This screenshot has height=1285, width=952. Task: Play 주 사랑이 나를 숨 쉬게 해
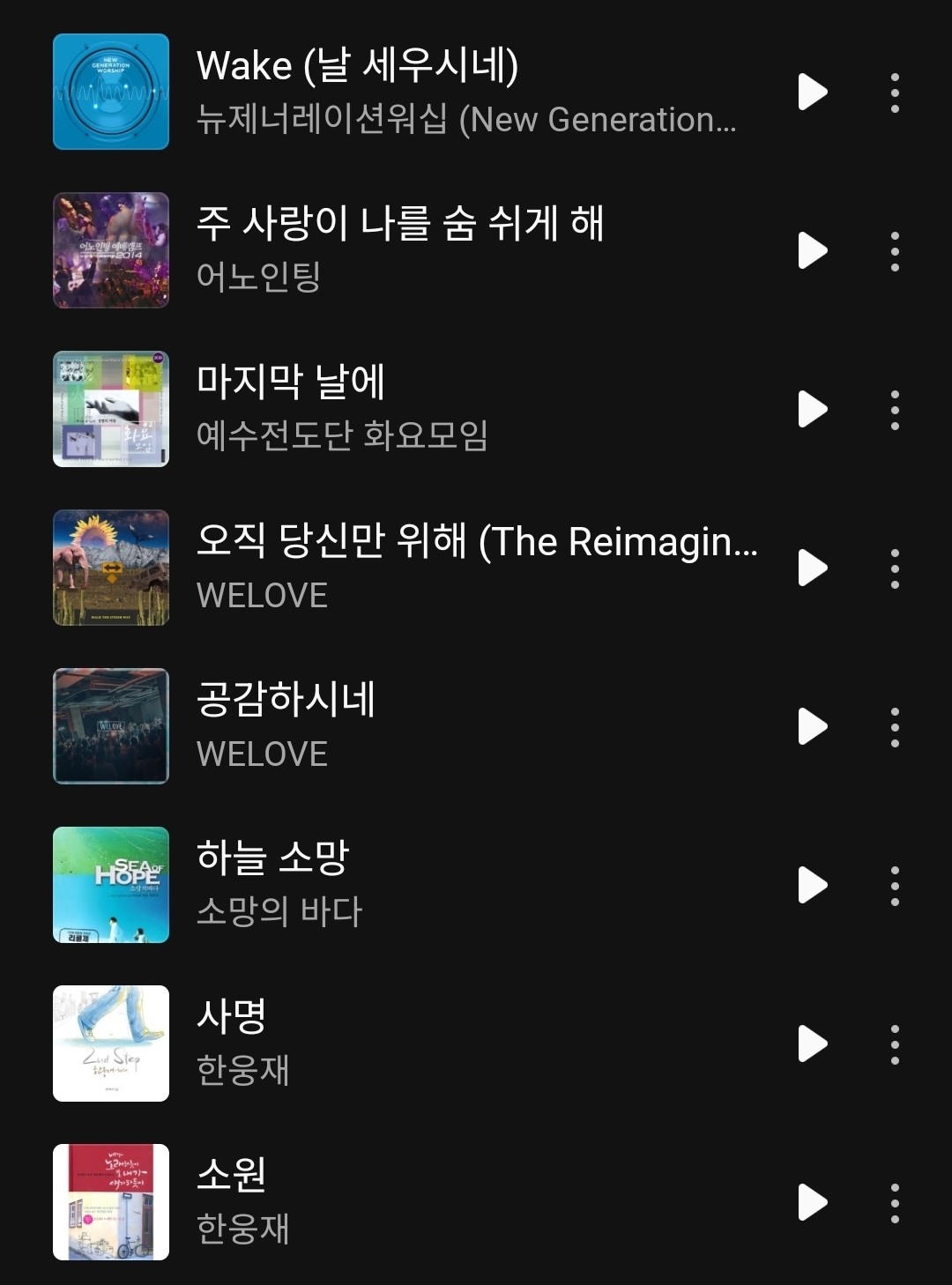click(x=812, y=250)
